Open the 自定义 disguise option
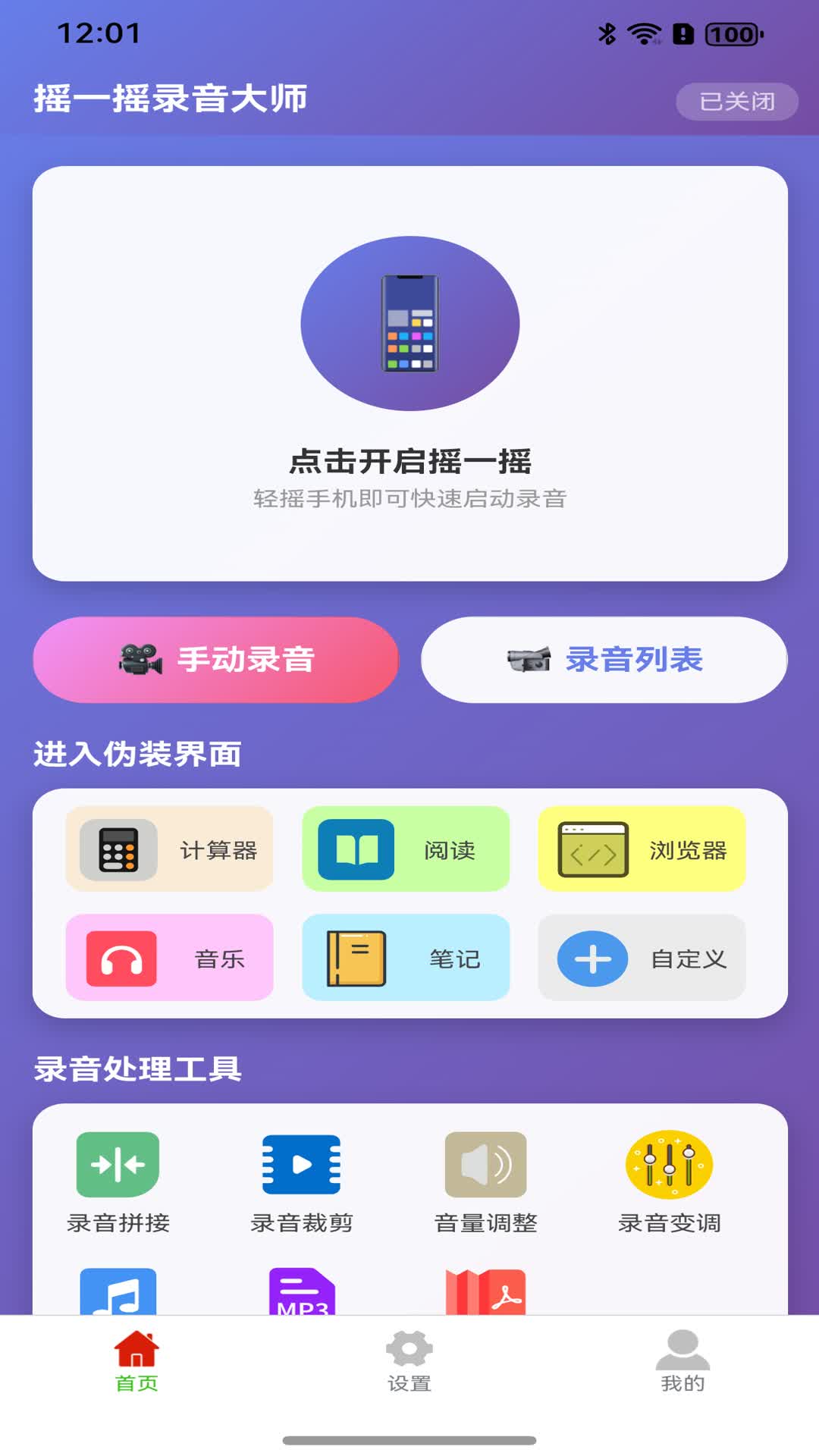The height and width of the screenshot is (1456, 819). (x=641, y=958)
